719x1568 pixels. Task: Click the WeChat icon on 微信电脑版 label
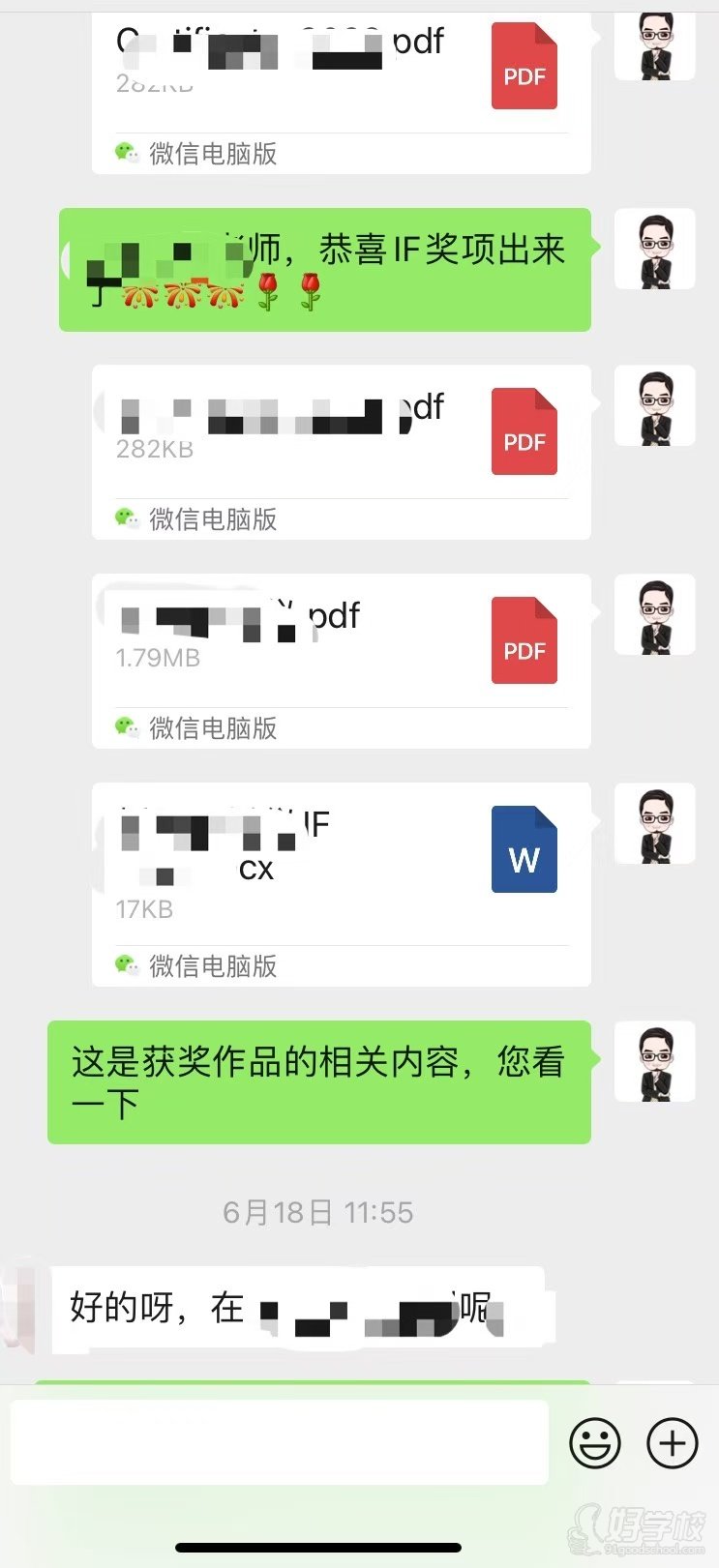pyautogui.click(x=125, y=153)
